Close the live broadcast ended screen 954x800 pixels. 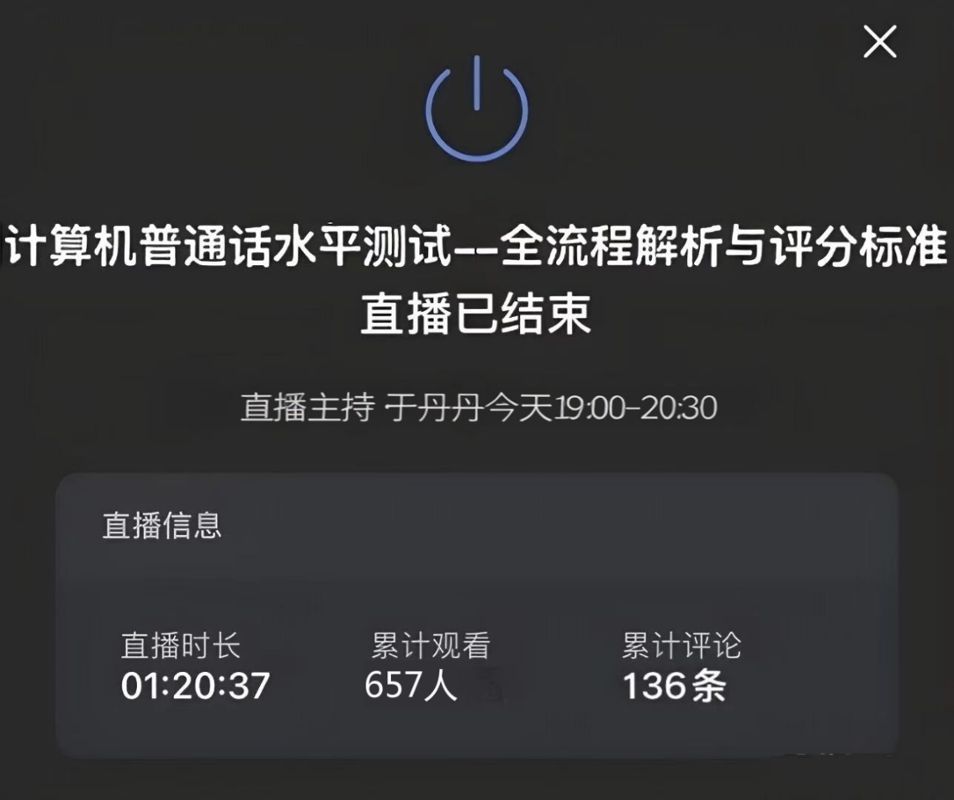pyautogui.click(x=879, y=42)
